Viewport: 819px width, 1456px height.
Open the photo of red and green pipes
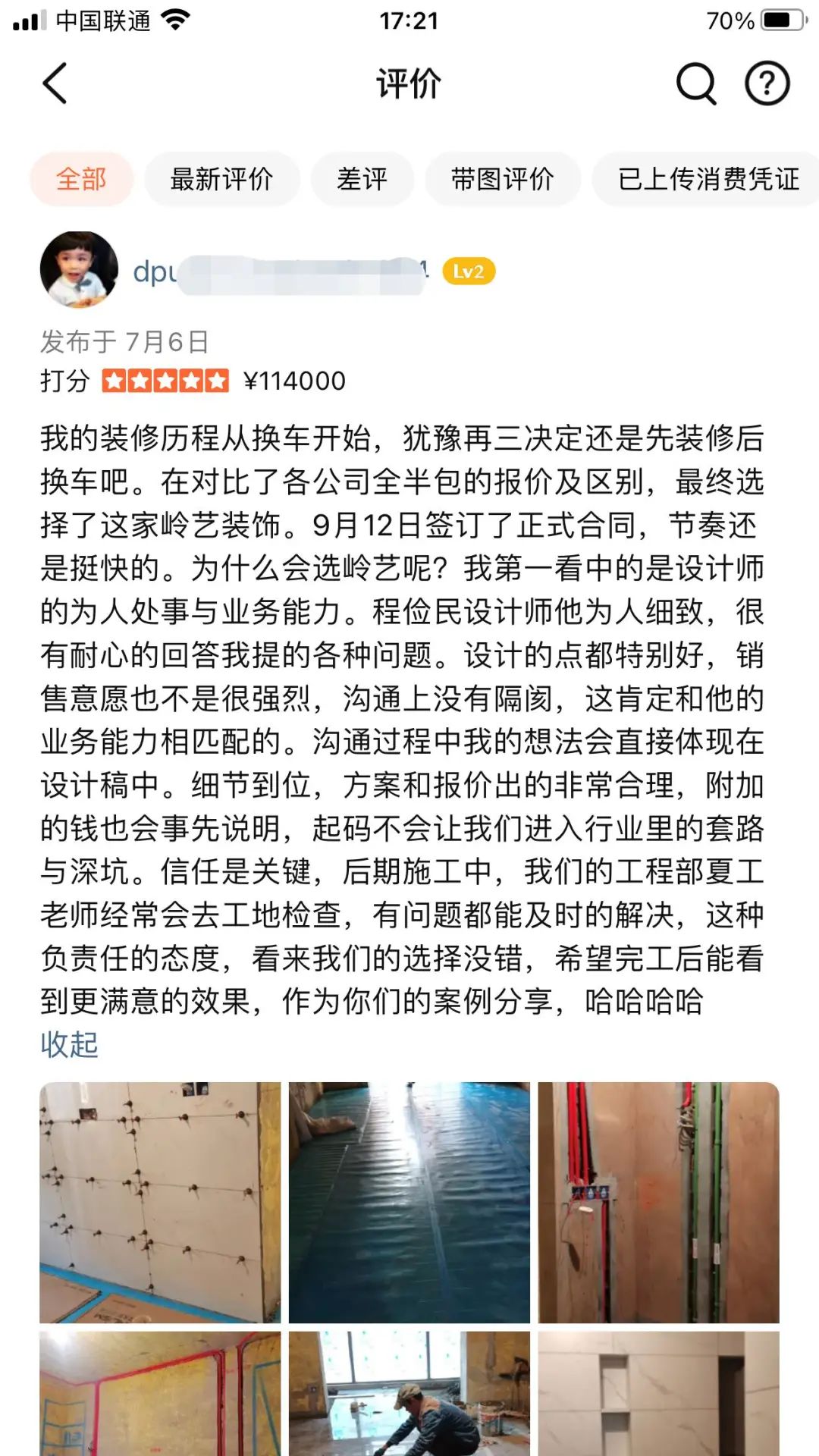click(x=658, y=1202)
